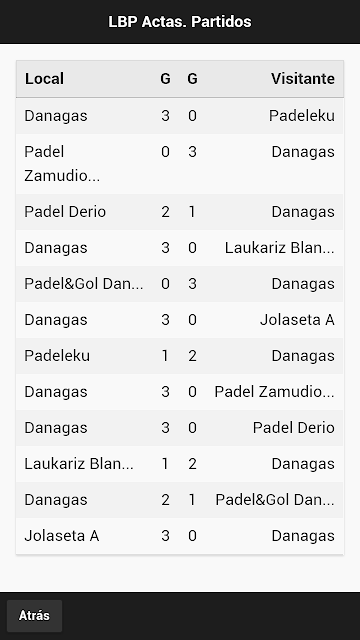Image resolution: width=360 pixels, height=640 pixels.
Task: Open the Danagas 3-0 Padeleku match
Action: click(180, 116)
